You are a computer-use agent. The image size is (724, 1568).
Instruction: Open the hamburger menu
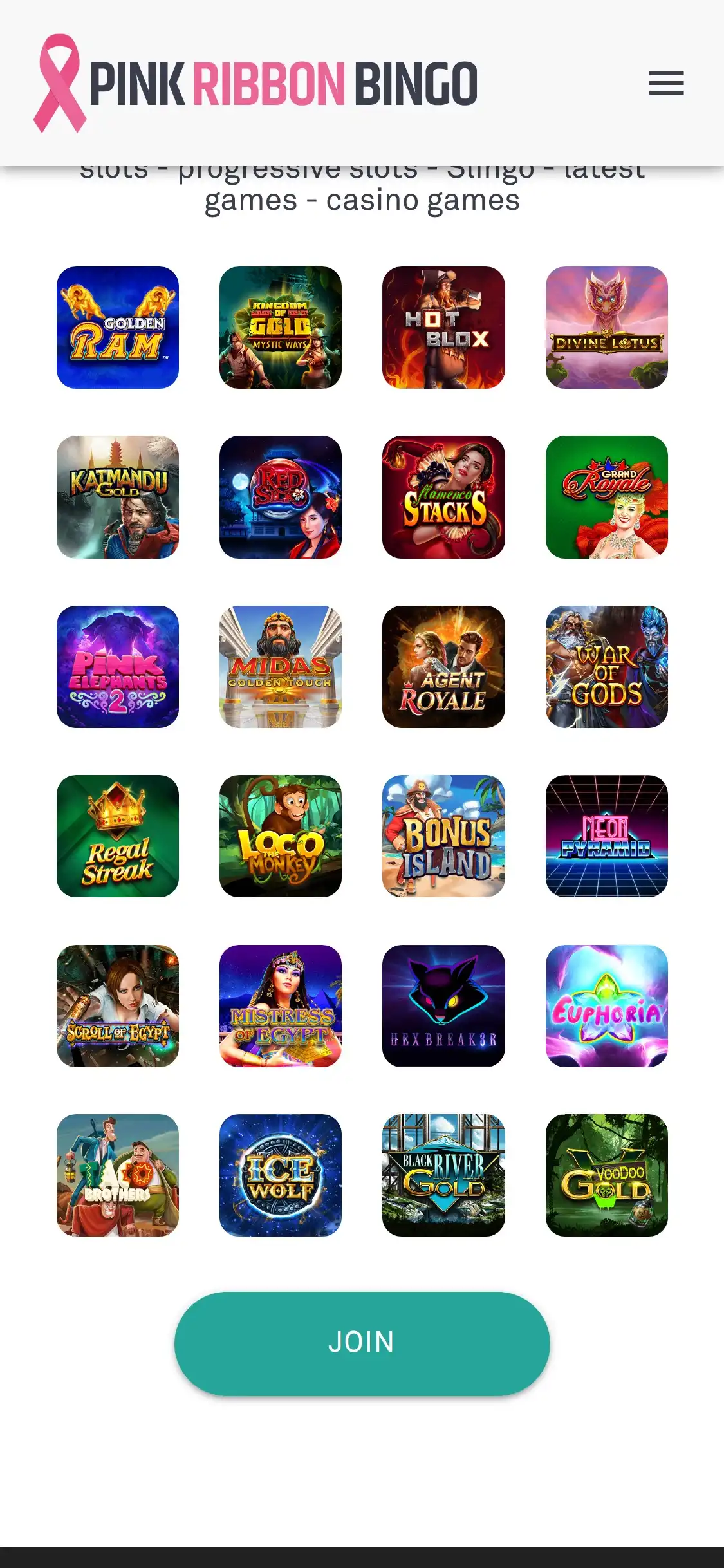point(666,83)
